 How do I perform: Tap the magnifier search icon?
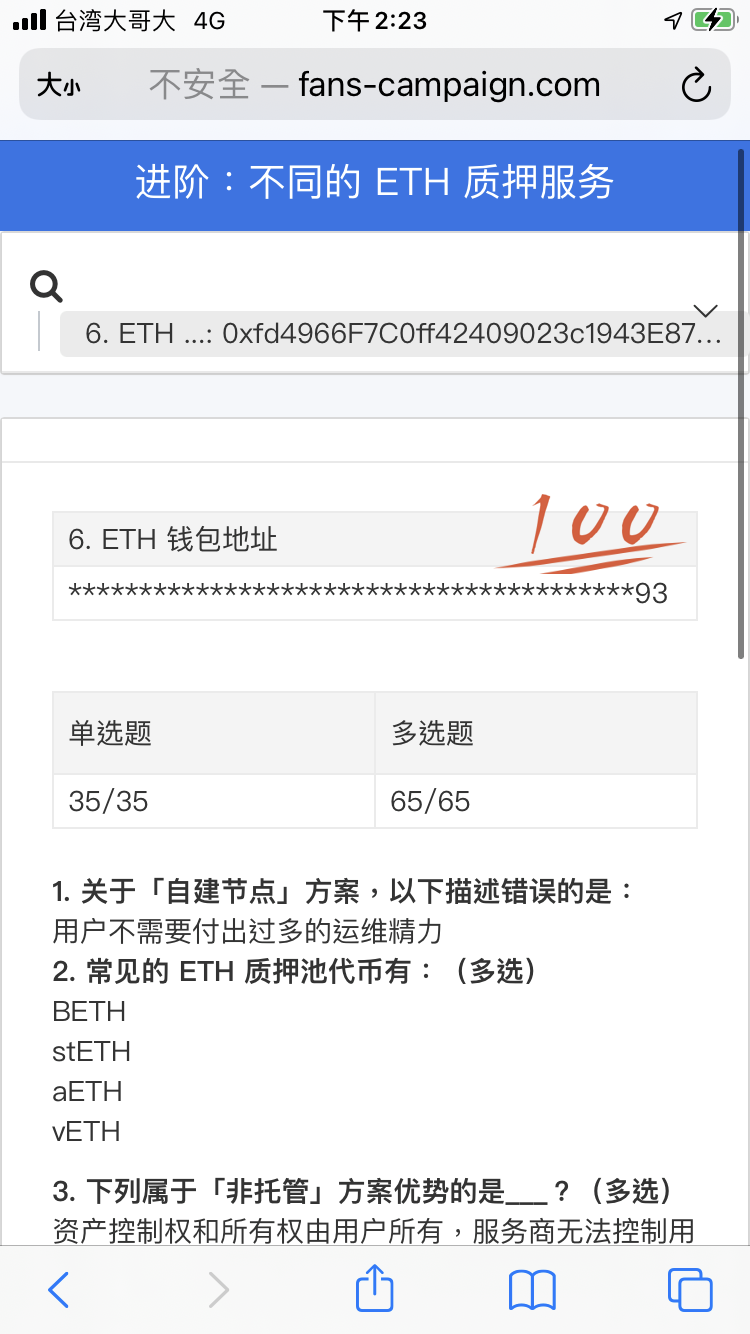pyautogui.click(x=46, y=286)
